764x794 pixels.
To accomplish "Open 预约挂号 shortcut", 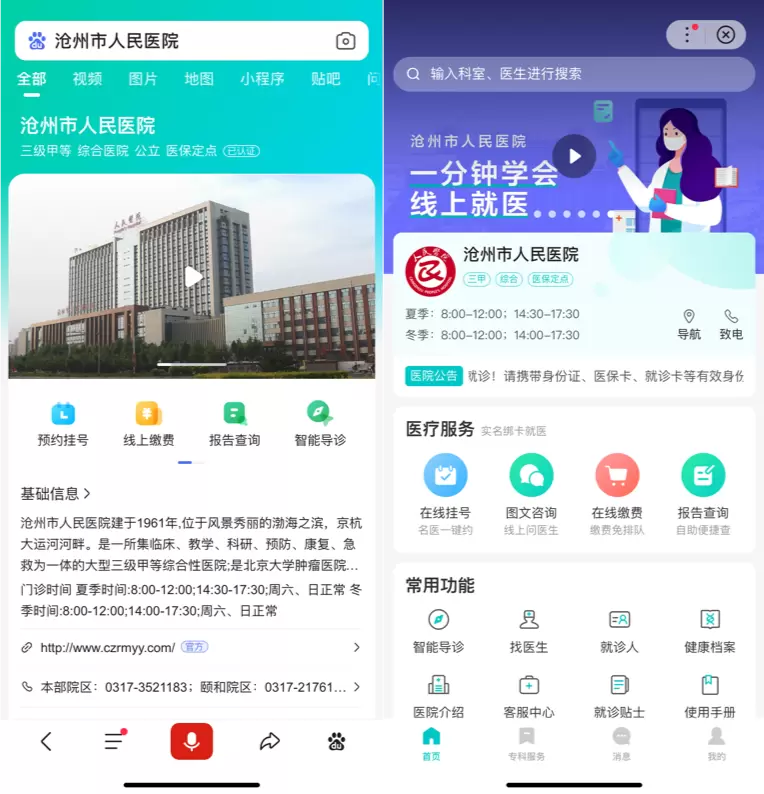I will [63, 423].
